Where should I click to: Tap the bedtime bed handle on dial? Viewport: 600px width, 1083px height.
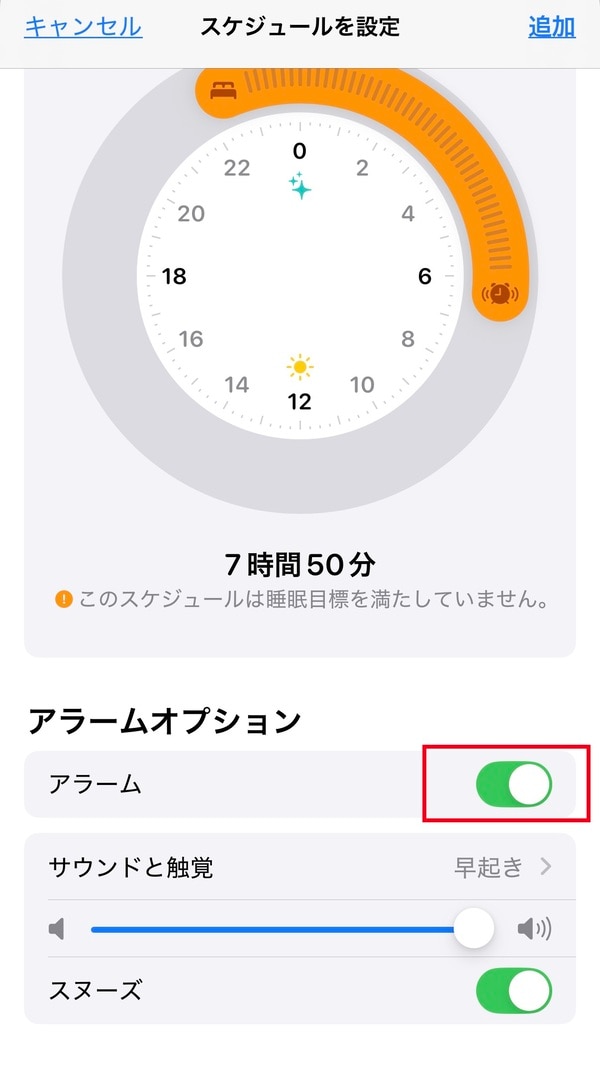point(221,92)
